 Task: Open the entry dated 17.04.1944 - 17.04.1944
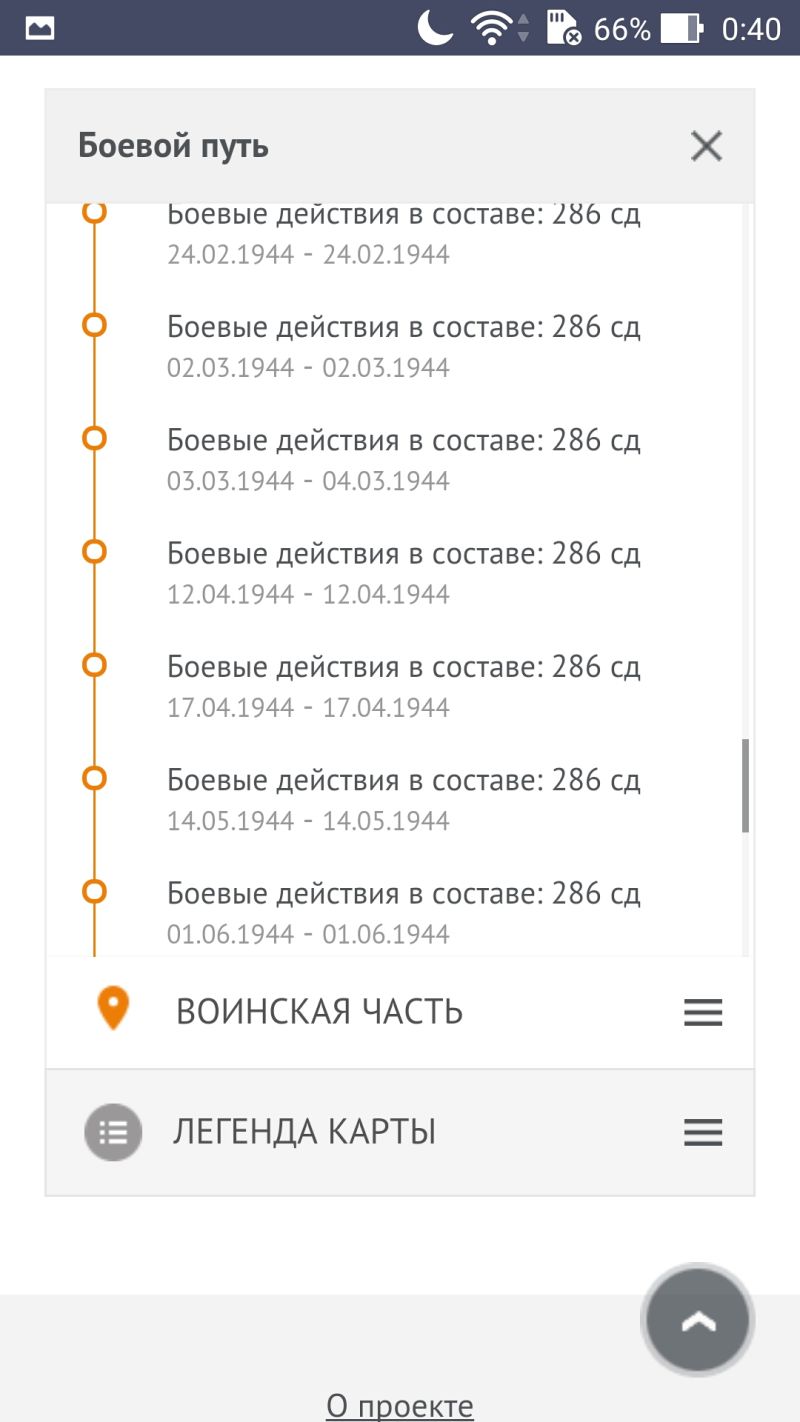pos(403,685)
